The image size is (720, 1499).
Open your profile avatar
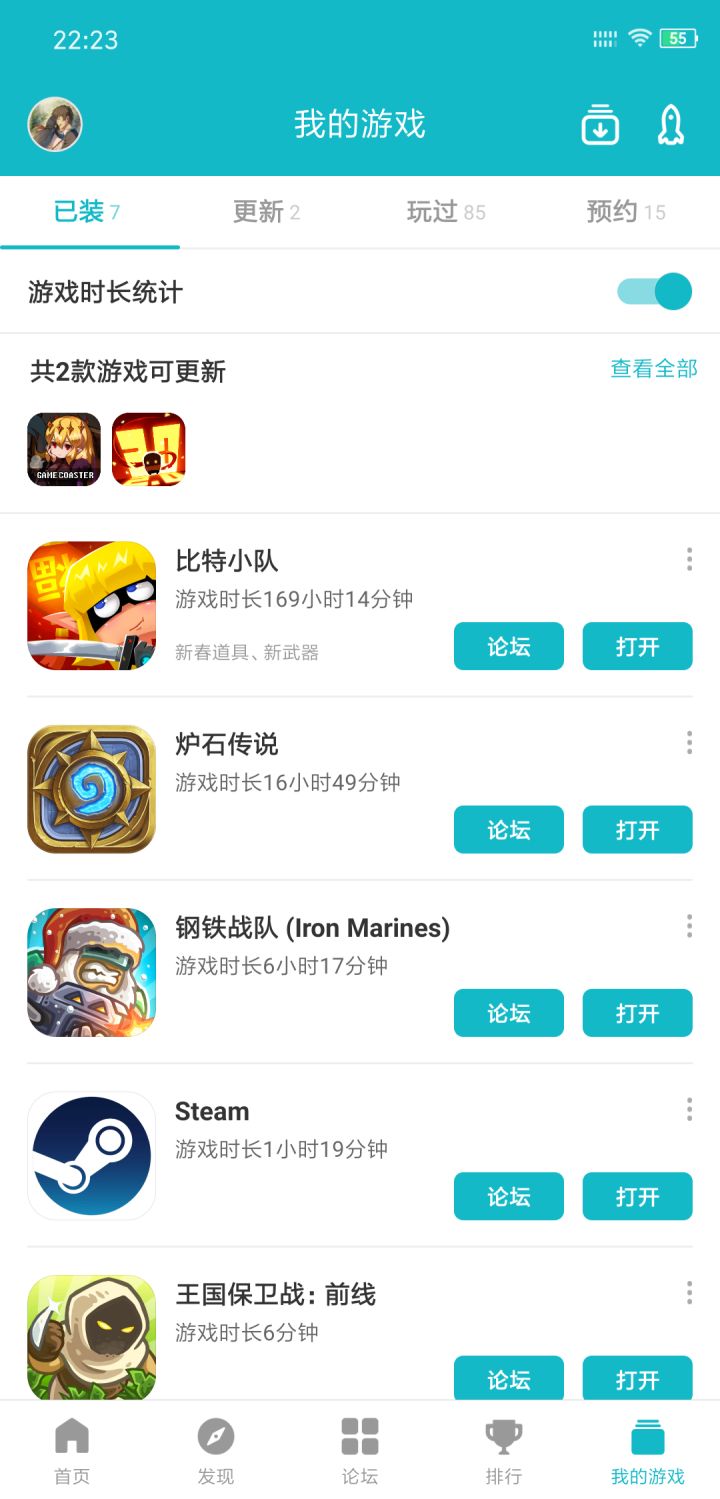(x=55, y=124)
